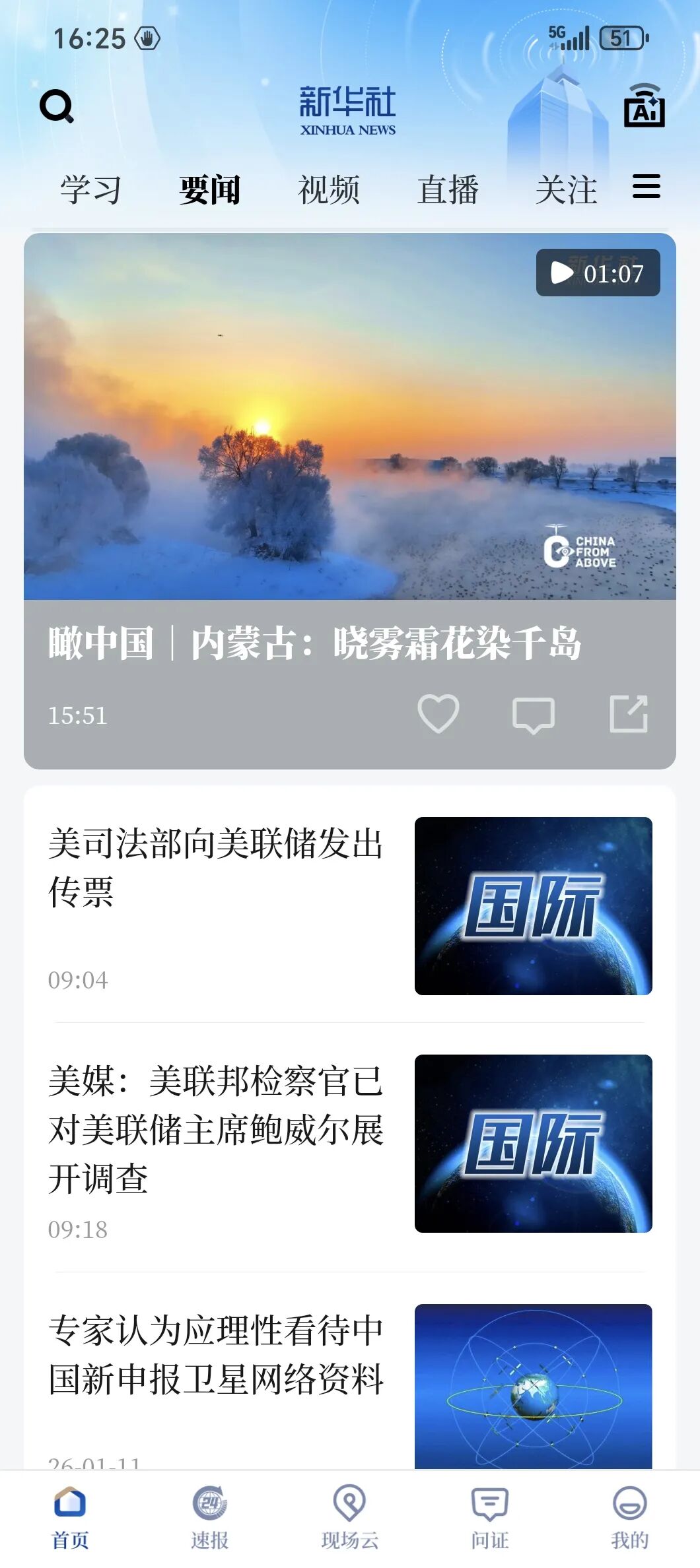Like the 晓雾霜花染千岛 video

[x=438, y=714]
